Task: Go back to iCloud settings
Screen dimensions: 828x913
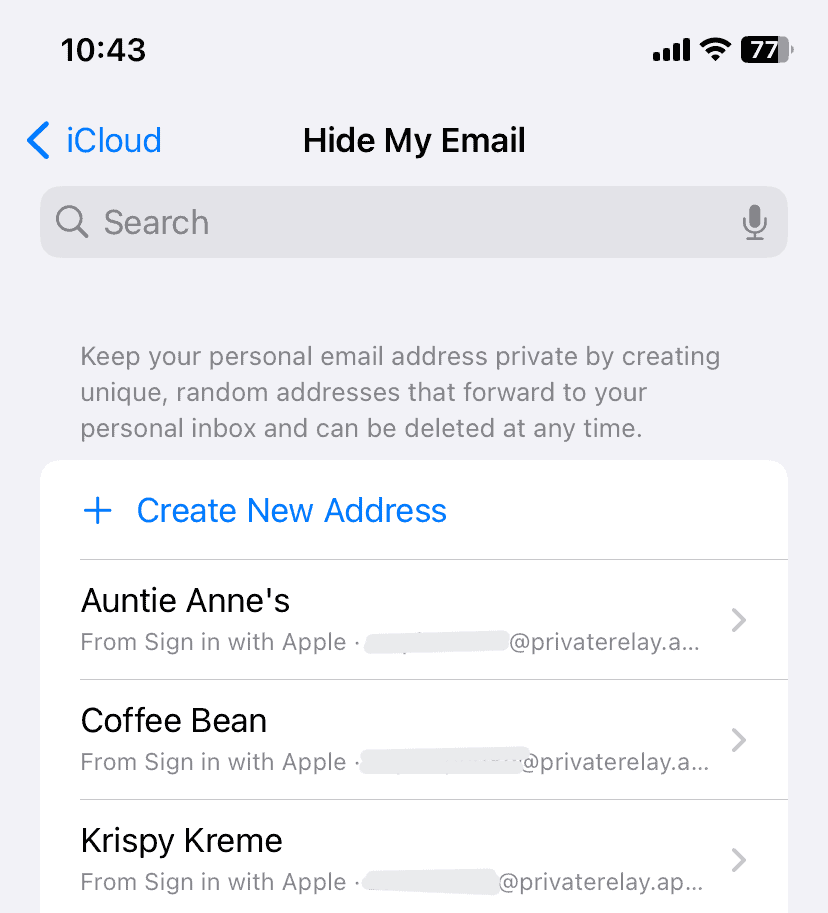Action: [95, 141]
